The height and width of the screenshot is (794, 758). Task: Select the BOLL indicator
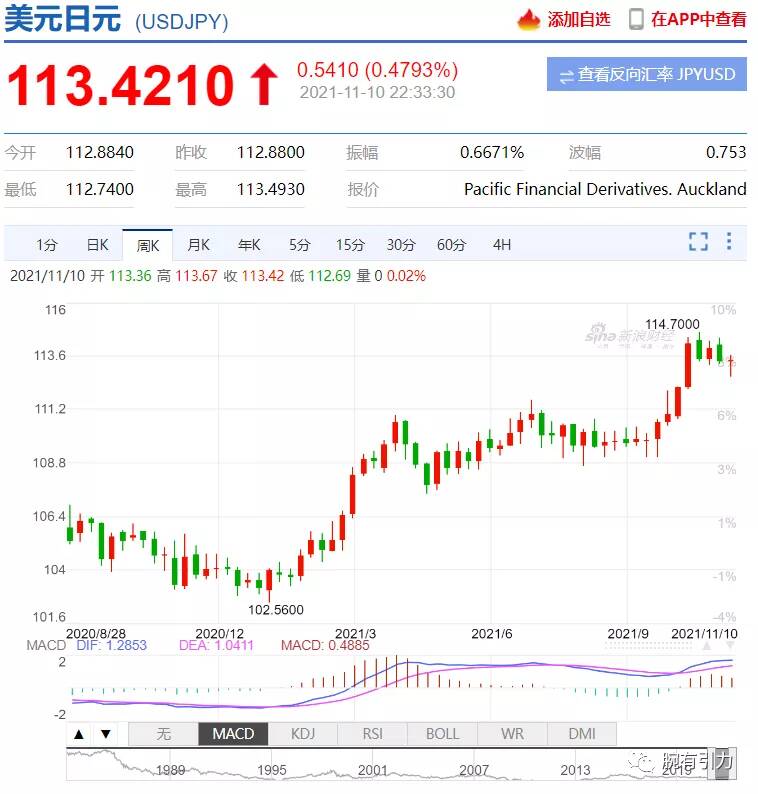[x=442, y=734]
